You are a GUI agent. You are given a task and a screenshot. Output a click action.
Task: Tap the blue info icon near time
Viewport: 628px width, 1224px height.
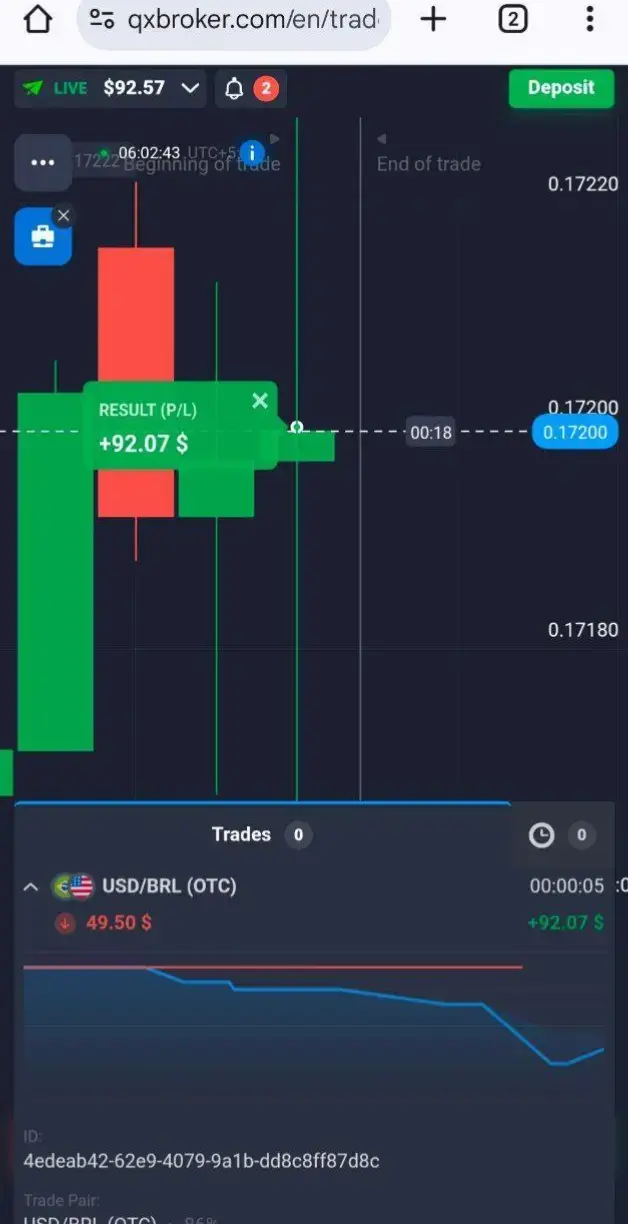coord(252,153)
